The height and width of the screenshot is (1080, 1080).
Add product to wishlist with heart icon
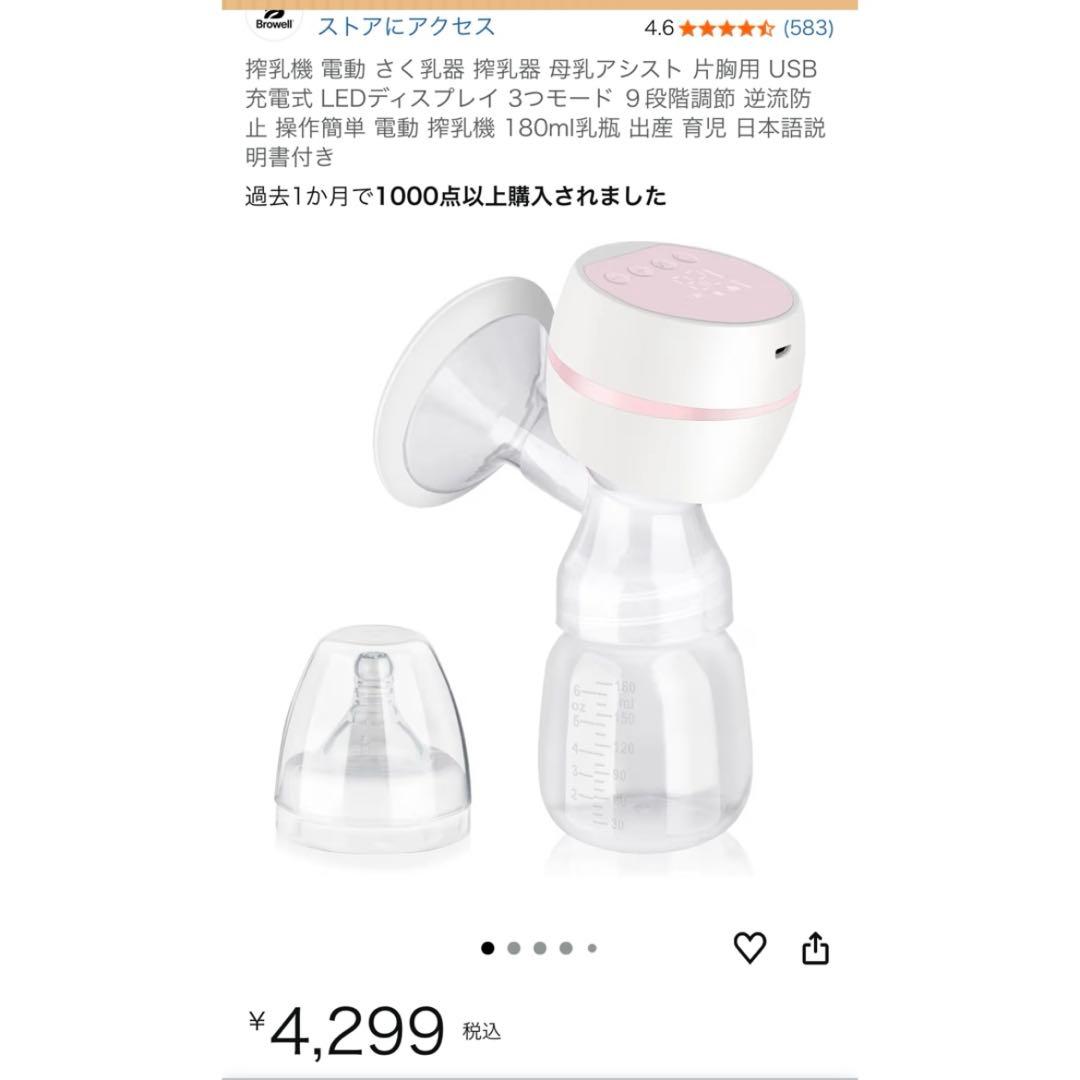(x=749, y=947)
